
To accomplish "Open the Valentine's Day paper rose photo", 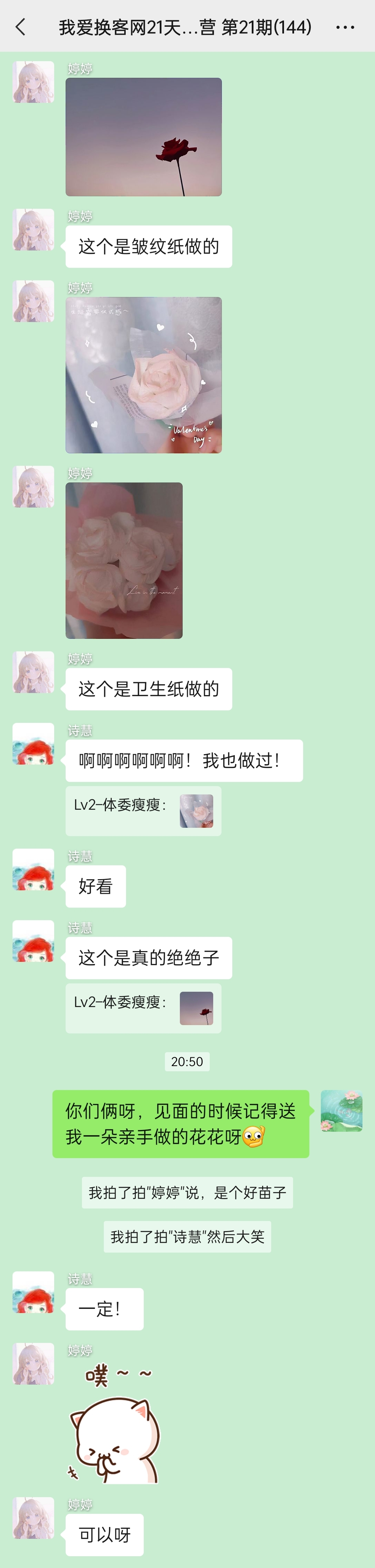I will 144,375.
